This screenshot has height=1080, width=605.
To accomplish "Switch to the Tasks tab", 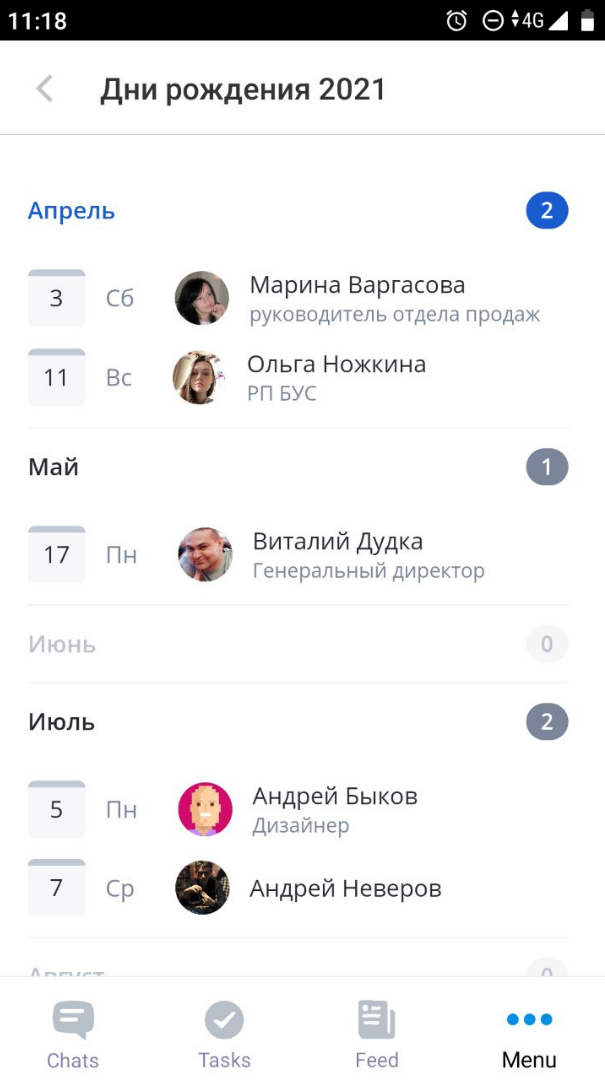I will (224, 1033).
